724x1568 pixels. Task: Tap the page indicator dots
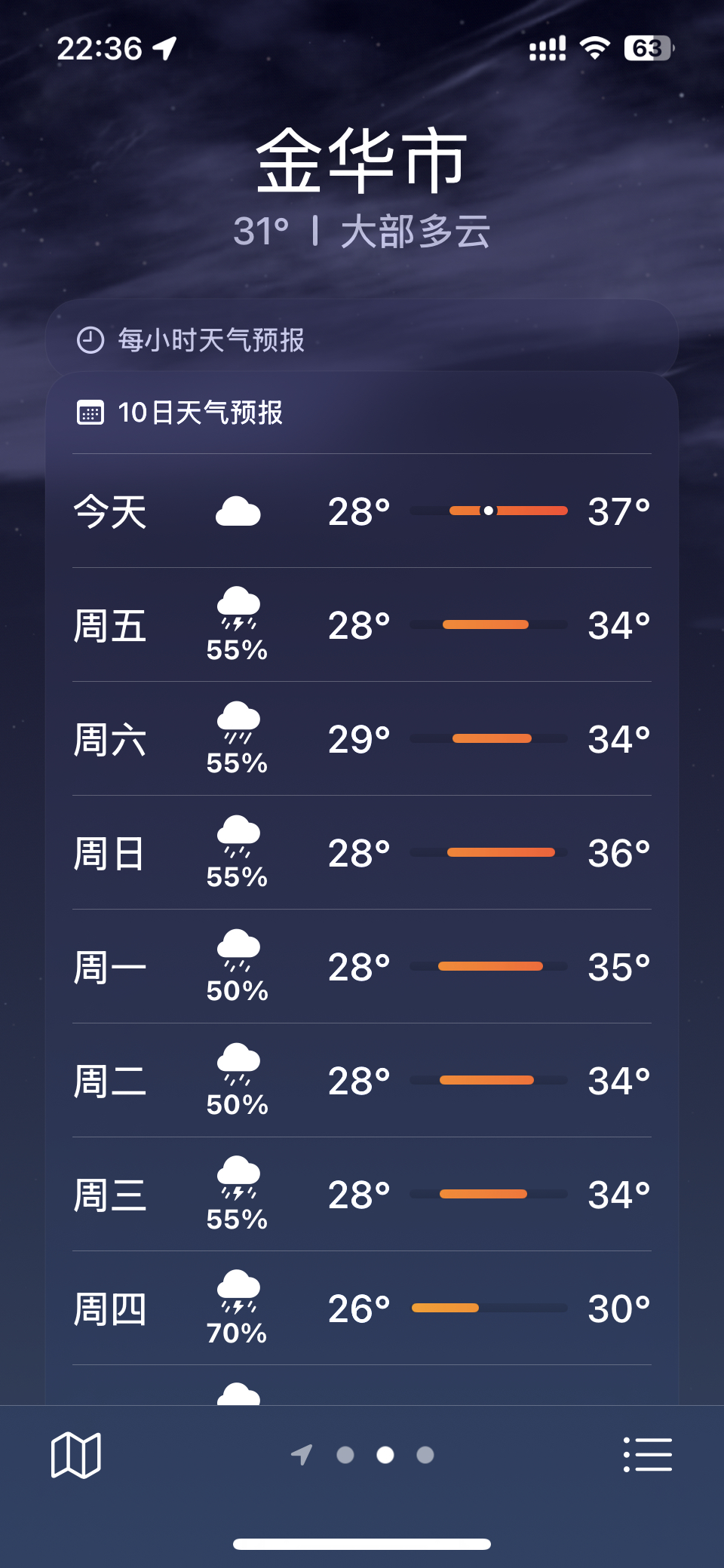pos(363,1455)
